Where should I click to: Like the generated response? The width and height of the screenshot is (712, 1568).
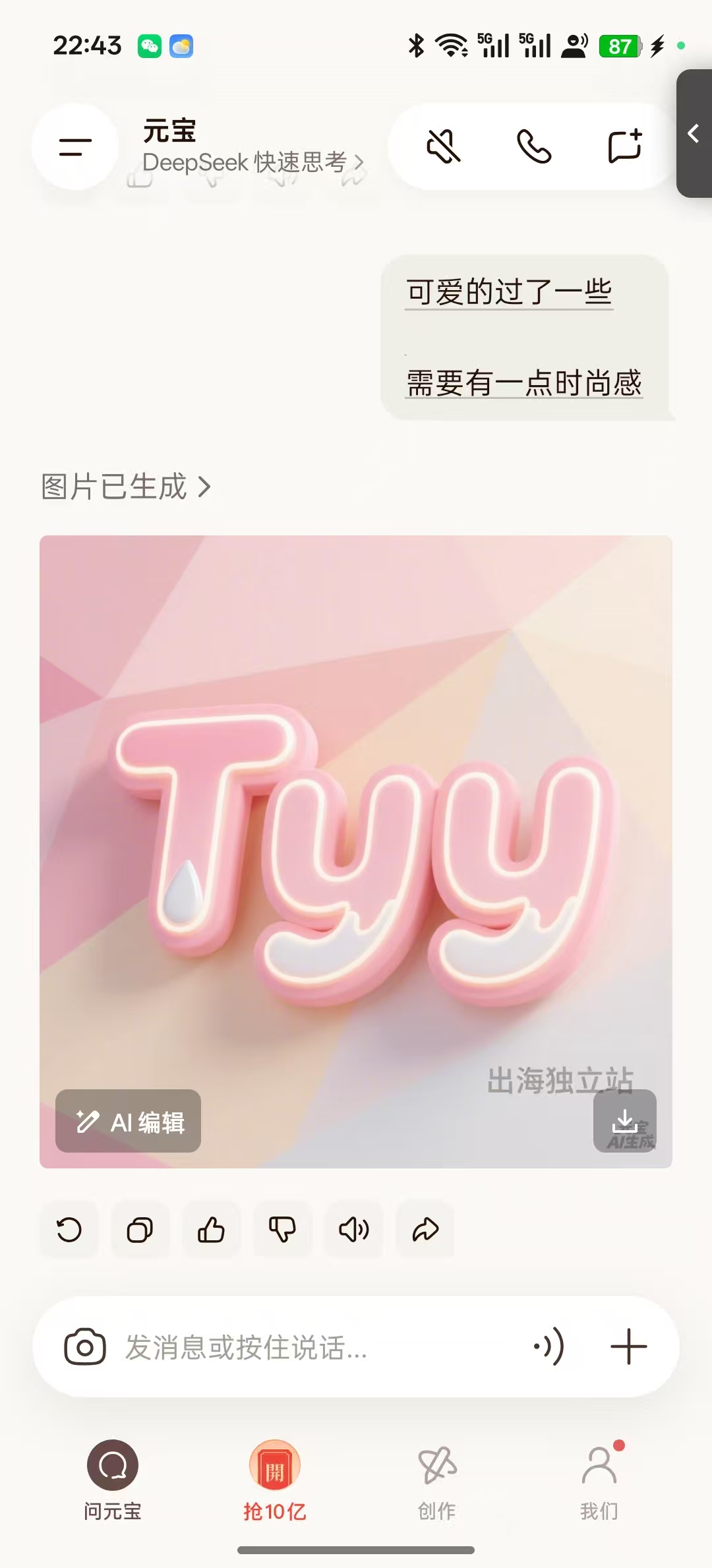point(211,1230)
